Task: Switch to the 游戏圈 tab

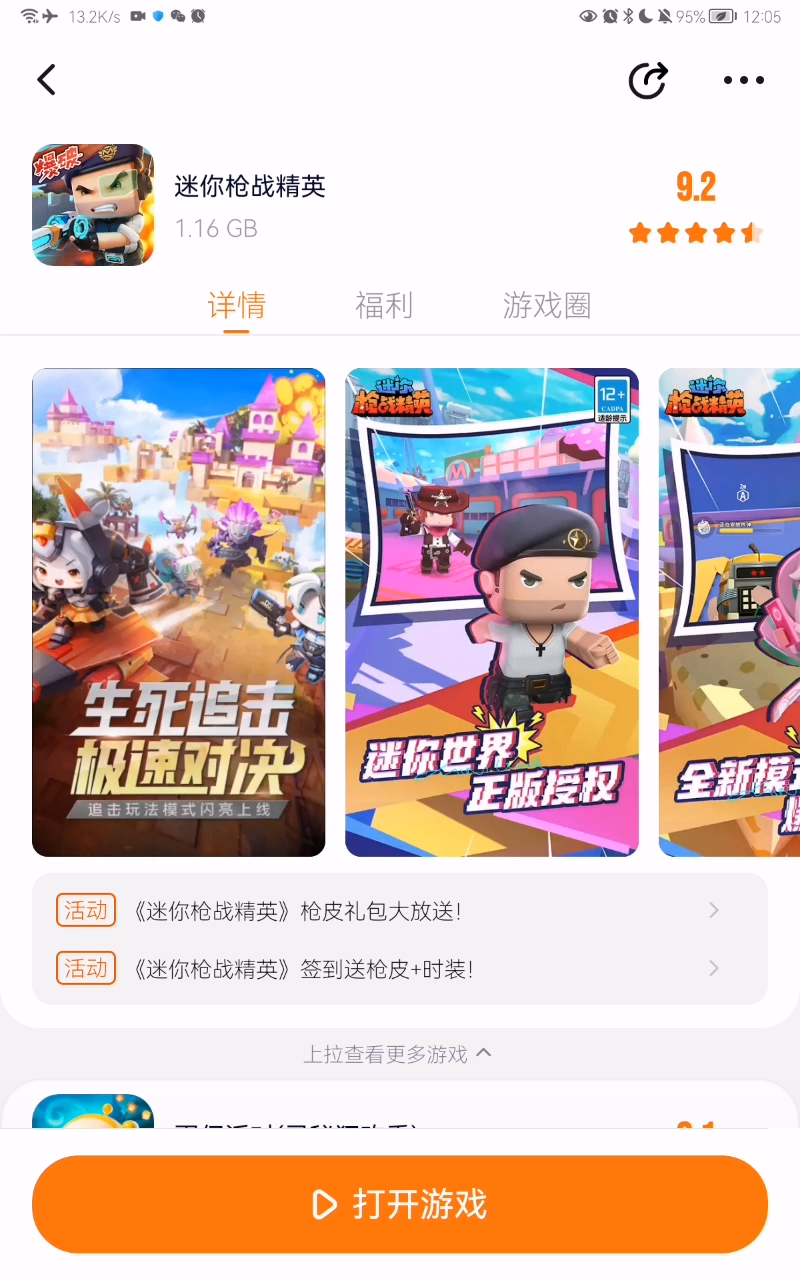Action: (547, 306)
